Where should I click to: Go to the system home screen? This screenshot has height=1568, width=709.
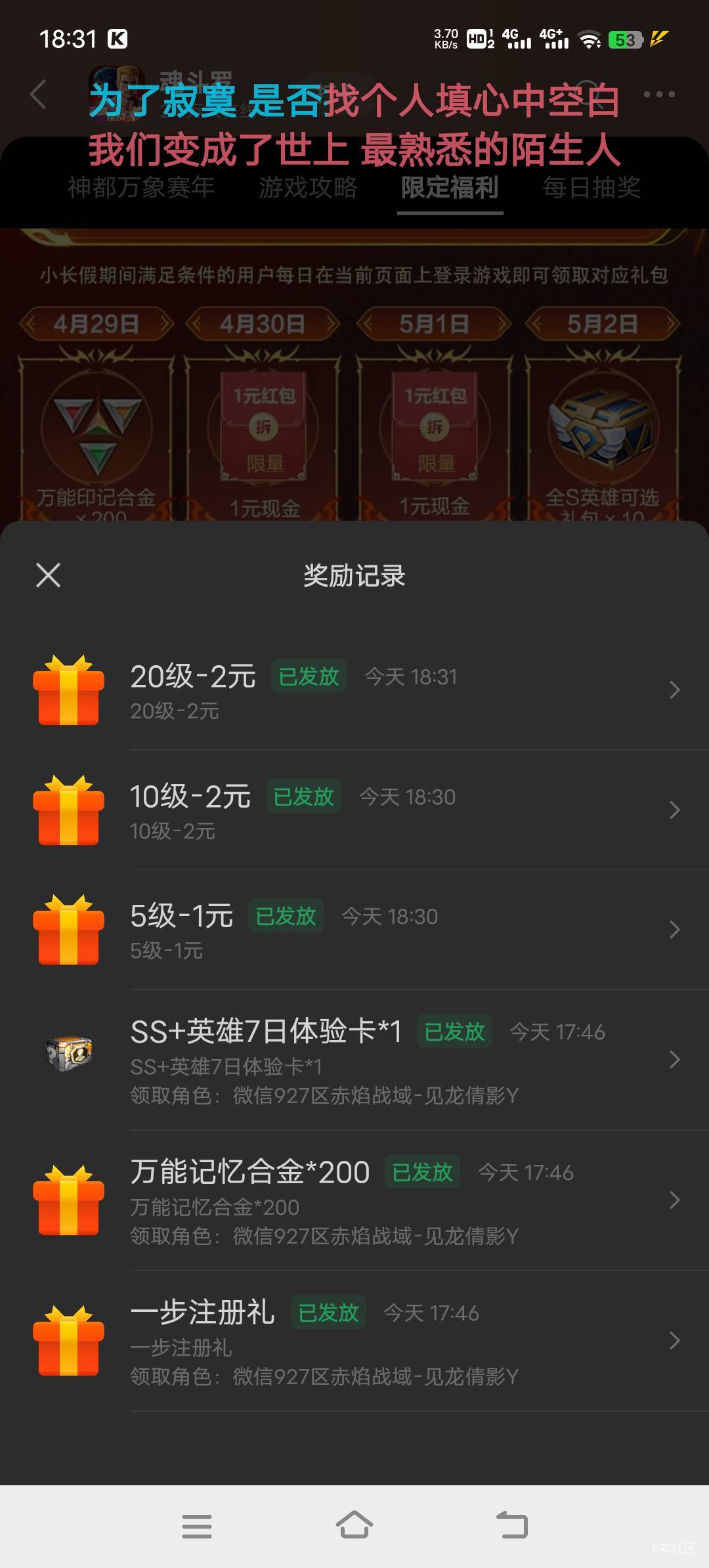coord(354,1525)
